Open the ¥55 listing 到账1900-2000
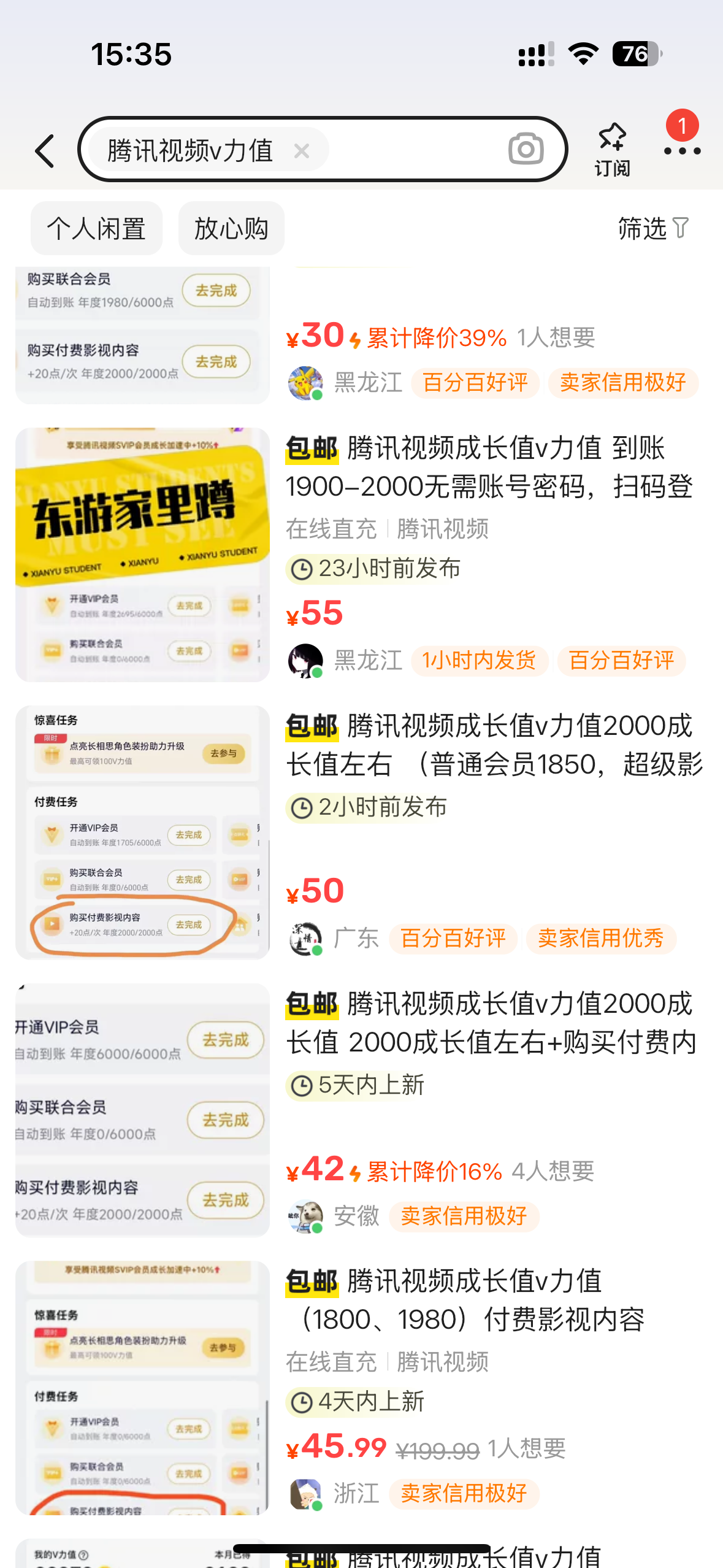This screenshot has width=723, height=1568. [x=489, y=467]
